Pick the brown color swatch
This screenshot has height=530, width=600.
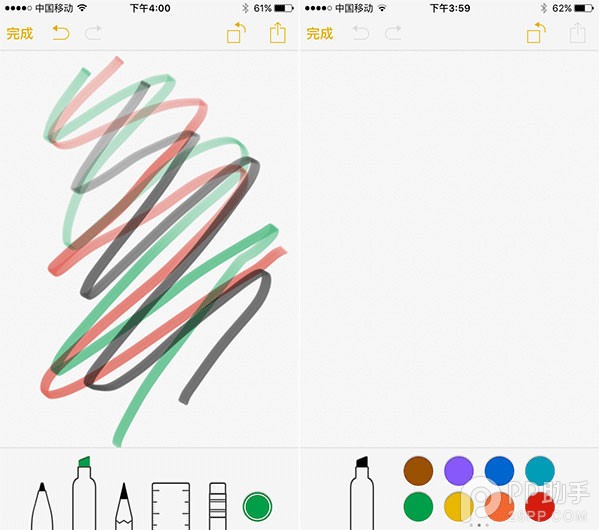(418, 470)
